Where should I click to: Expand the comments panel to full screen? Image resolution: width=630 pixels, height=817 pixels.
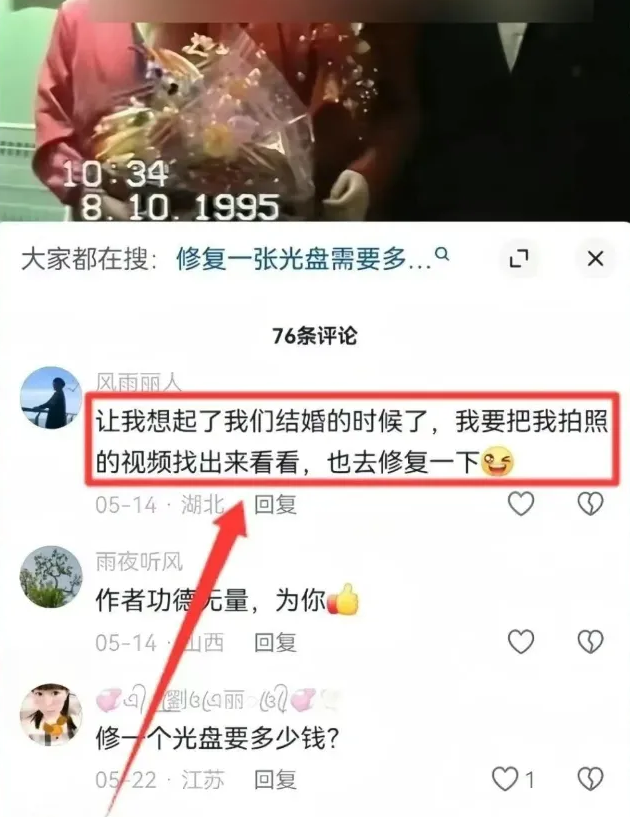518,260
